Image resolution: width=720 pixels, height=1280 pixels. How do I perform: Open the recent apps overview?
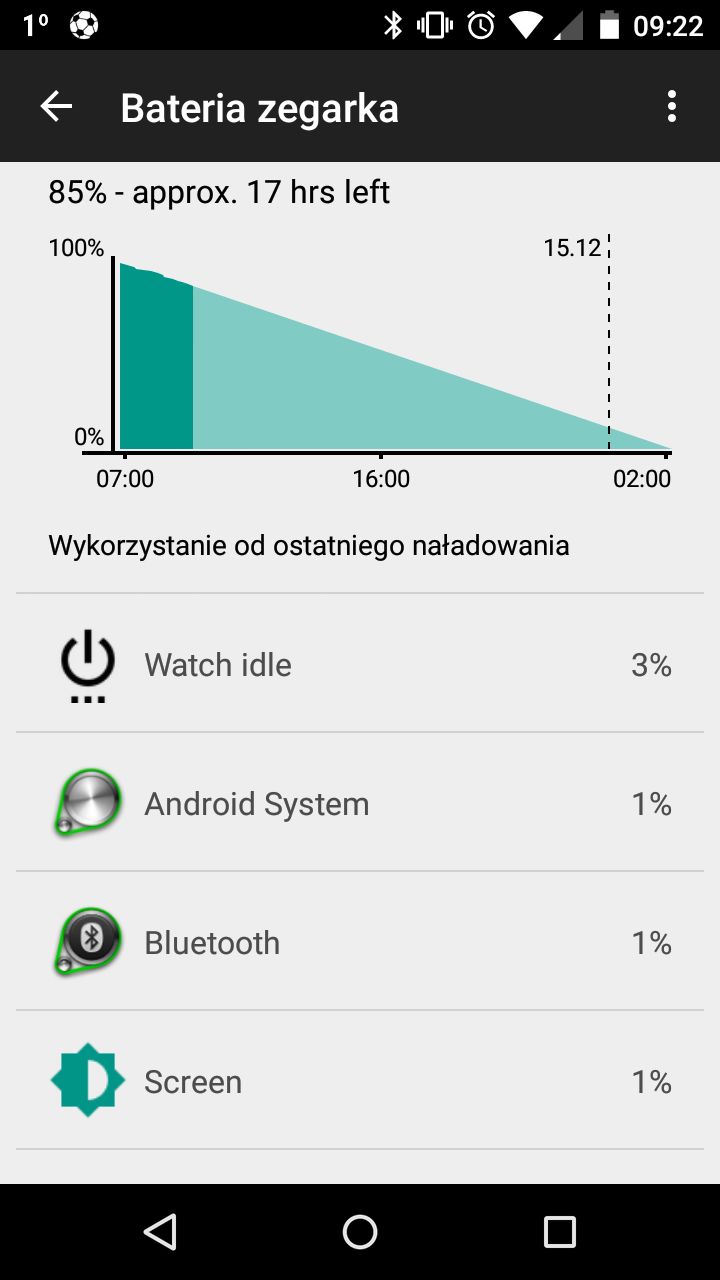click(559, 1232)
